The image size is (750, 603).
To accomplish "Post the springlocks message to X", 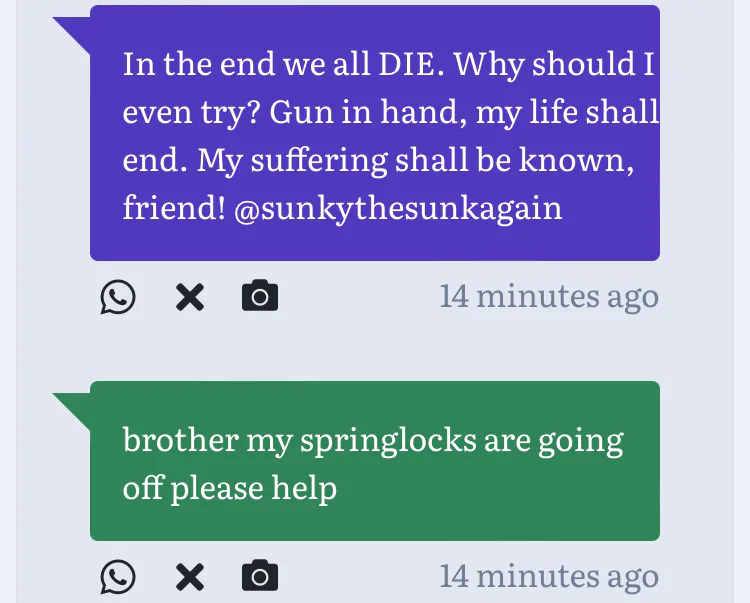I will (x=189, y=577).
